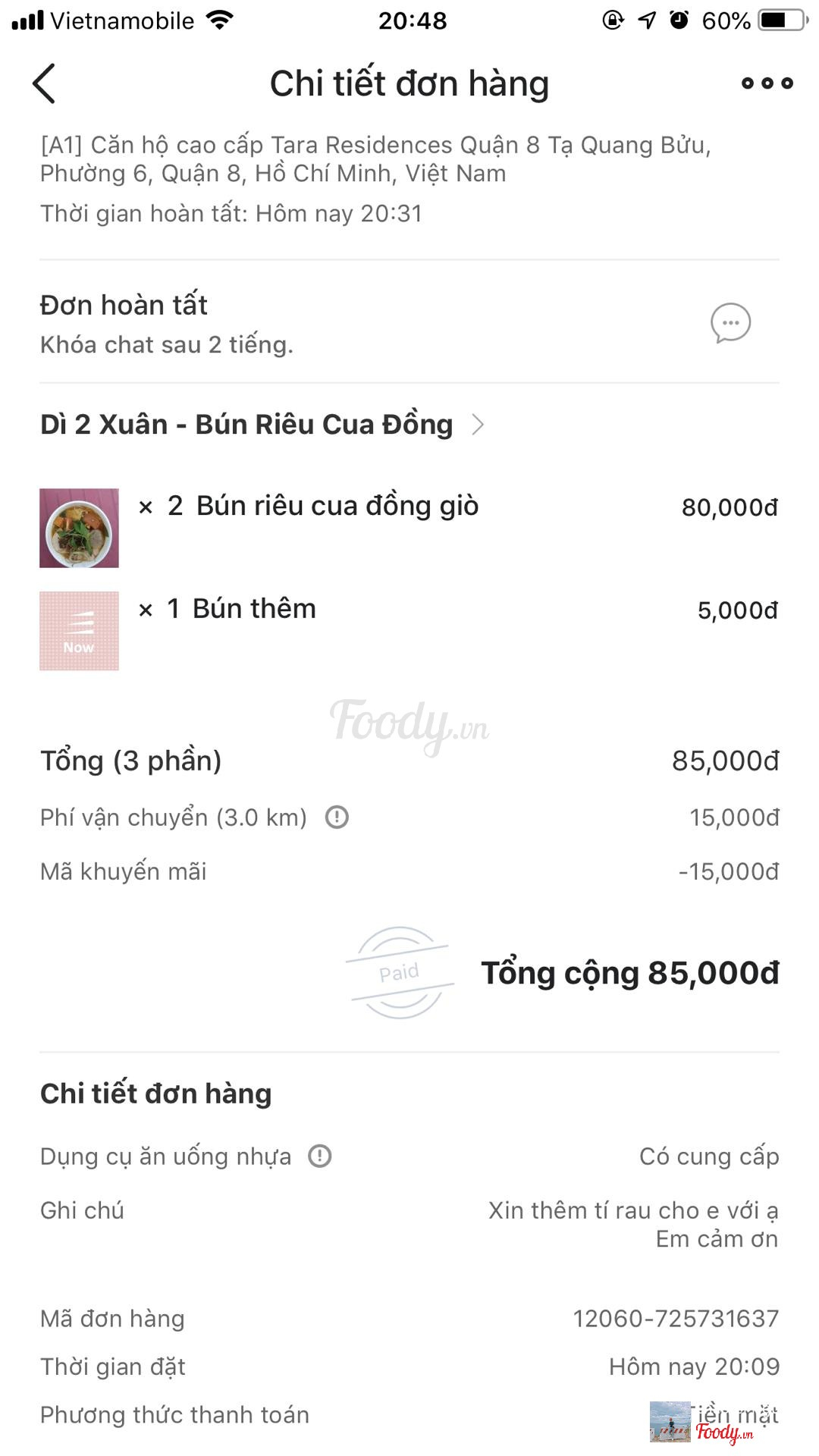Open the three-dot overflow menu

click(x=767, y=83)
